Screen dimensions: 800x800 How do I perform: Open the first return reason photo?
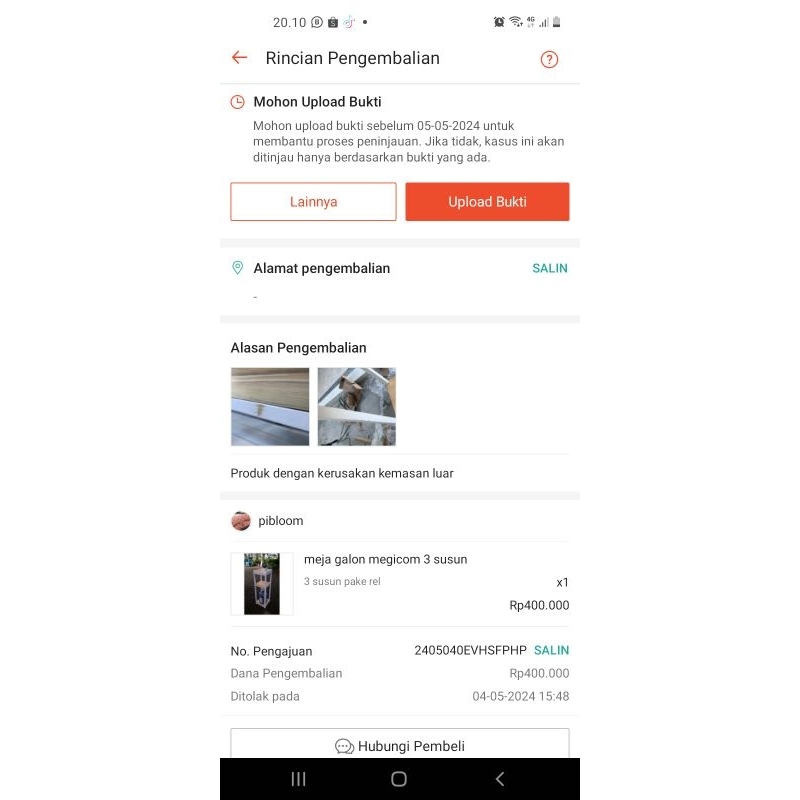[x=270, y=407]
